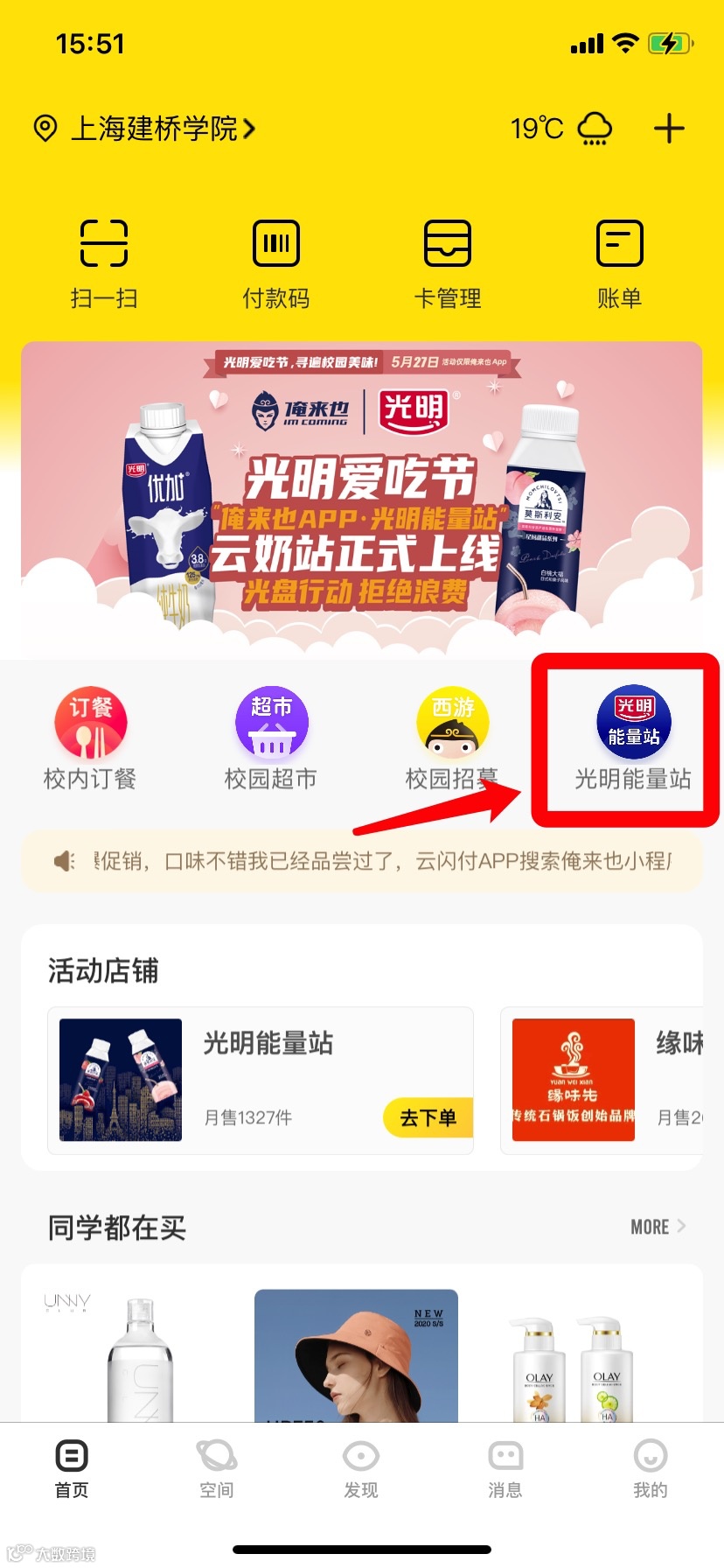Select the 扫一扫 scan icon

(x=103, y=258)
